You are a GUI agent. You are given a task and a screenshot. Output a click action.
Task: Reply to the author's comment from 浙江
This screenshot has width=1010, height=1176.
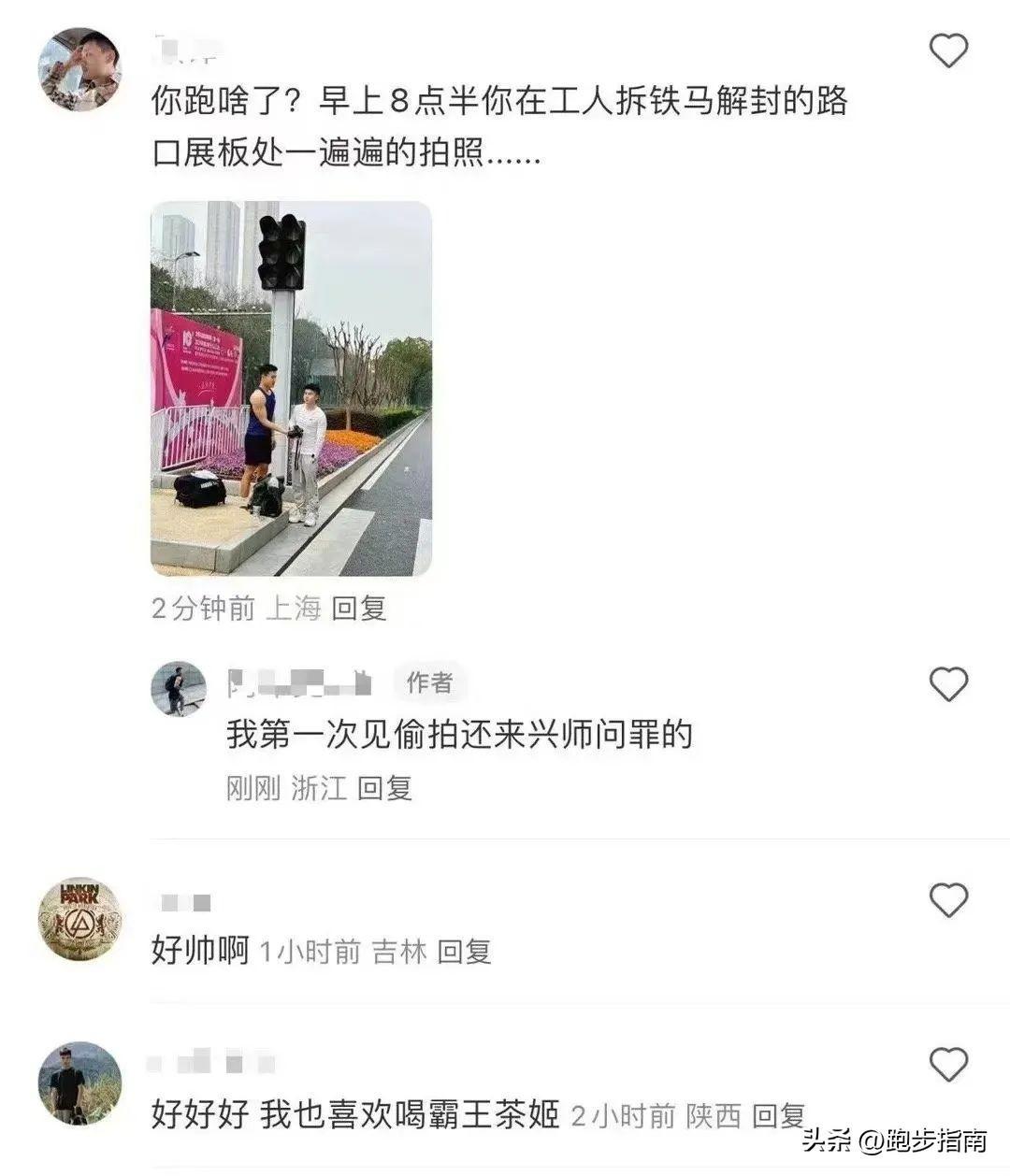(x=384, y=788)
